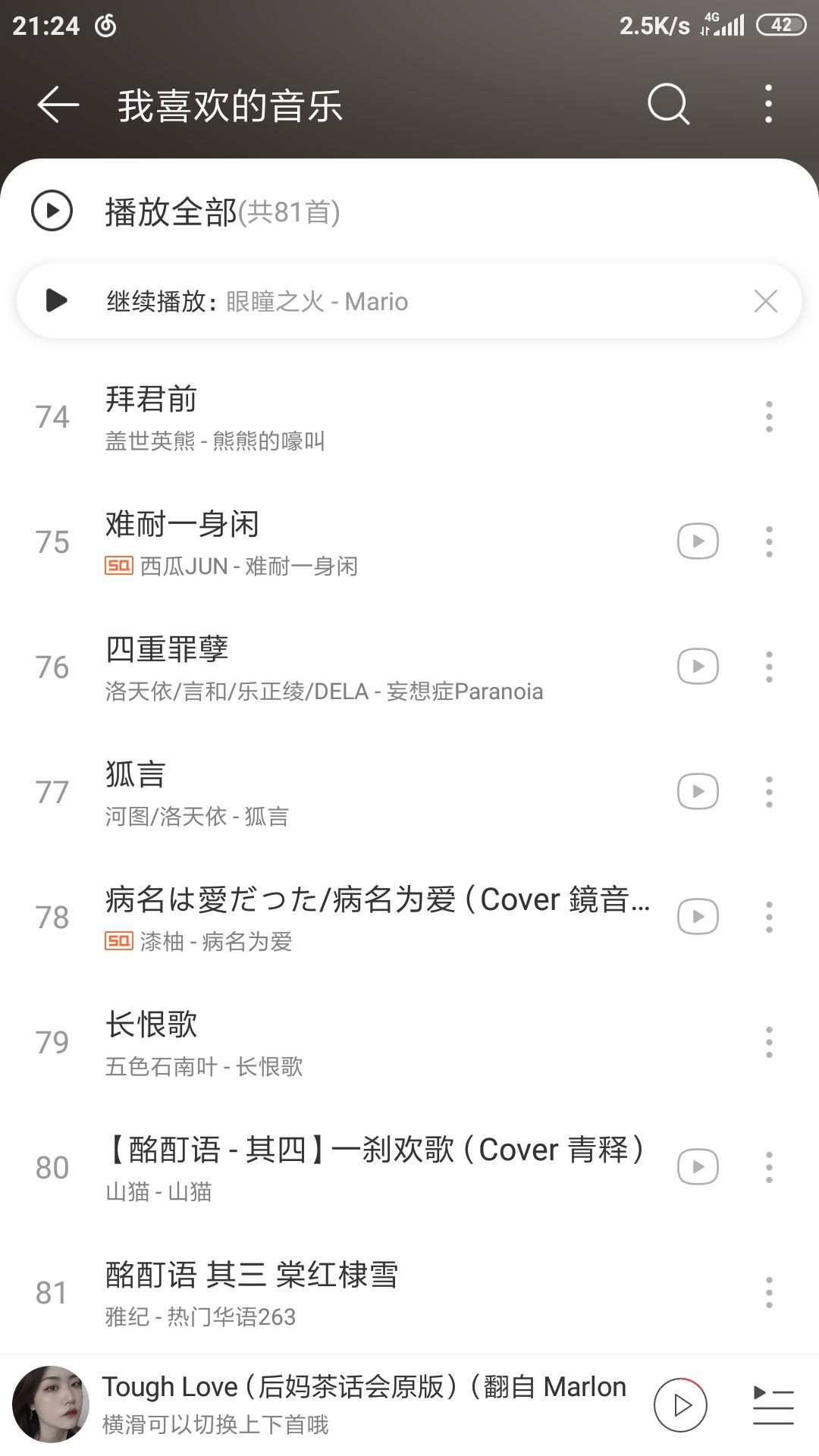Open the current play queue

click(x=773, y=1405)
